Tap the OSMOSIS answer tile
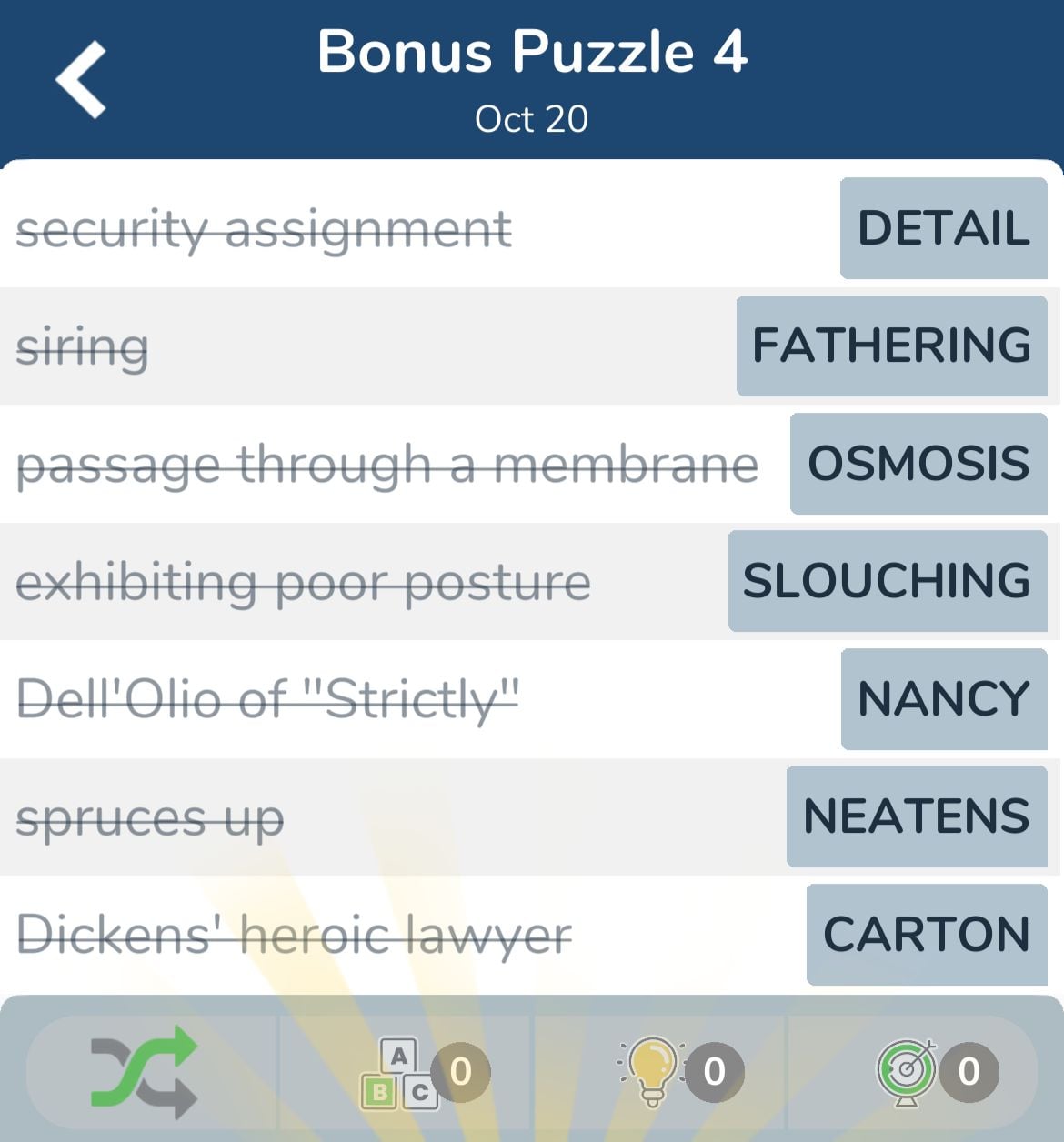1064x1142 pixels. click(918, 464)
